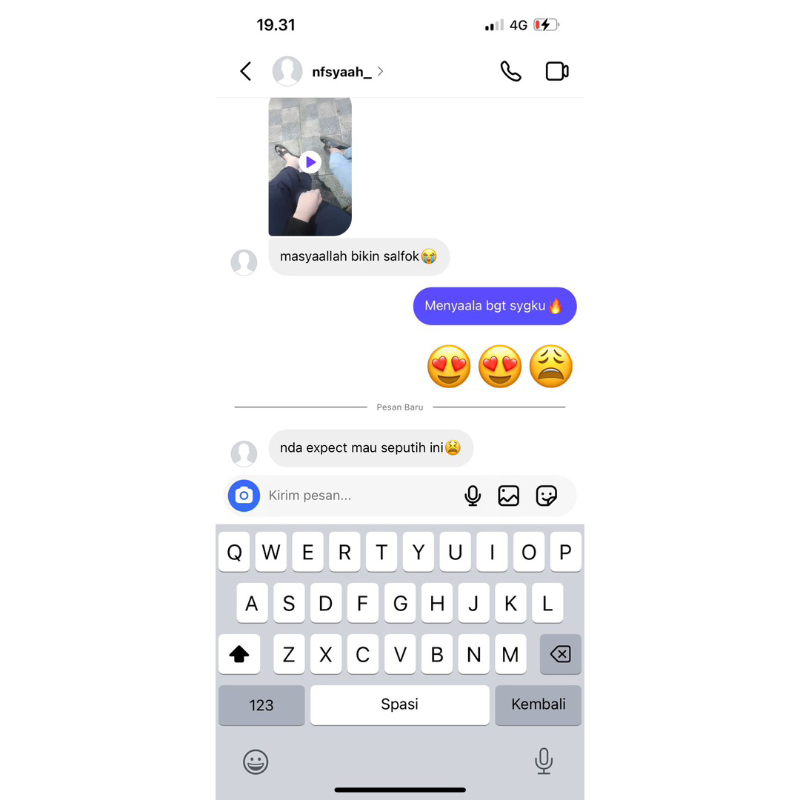Viewport: 800px width, 800px height.
Task: Play the shared video clip
Action: click(310, 162)
